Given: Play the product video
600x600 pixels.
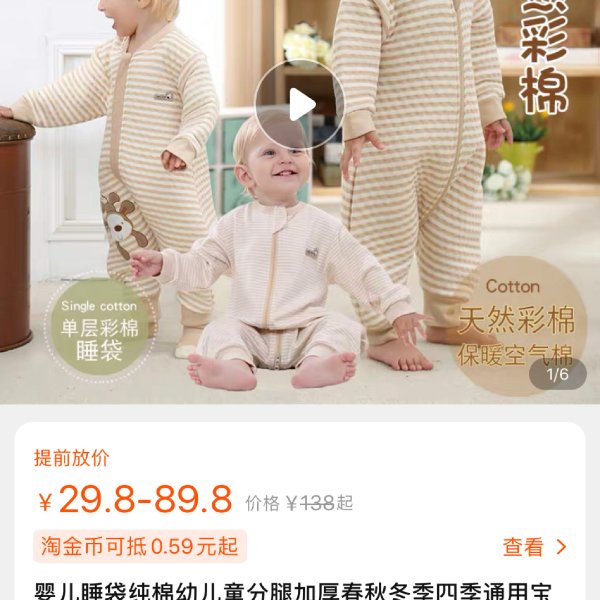Looking at the screenshot, I should pos(299,104).
